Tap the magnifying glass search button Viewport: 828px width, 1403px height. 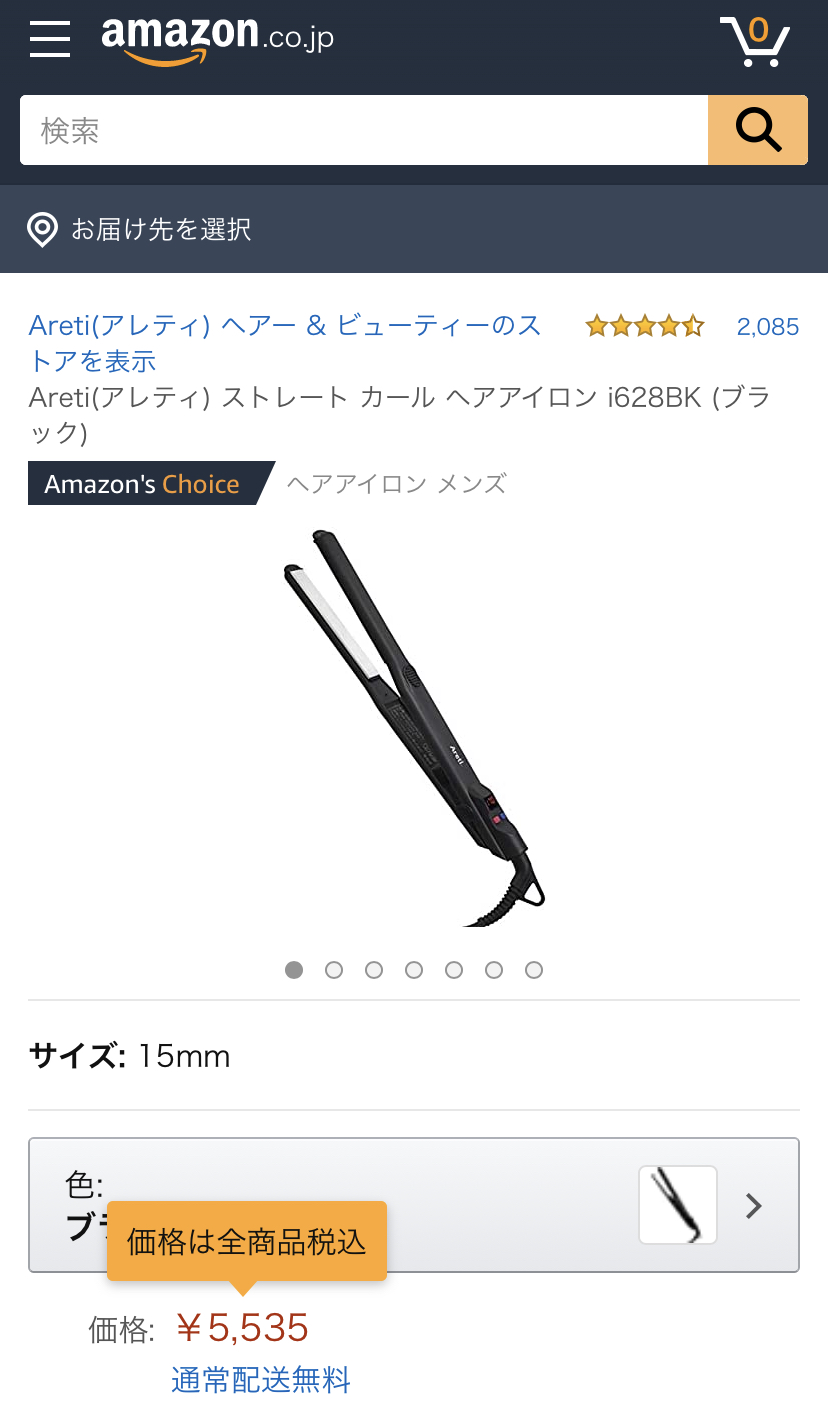[758, 130]
